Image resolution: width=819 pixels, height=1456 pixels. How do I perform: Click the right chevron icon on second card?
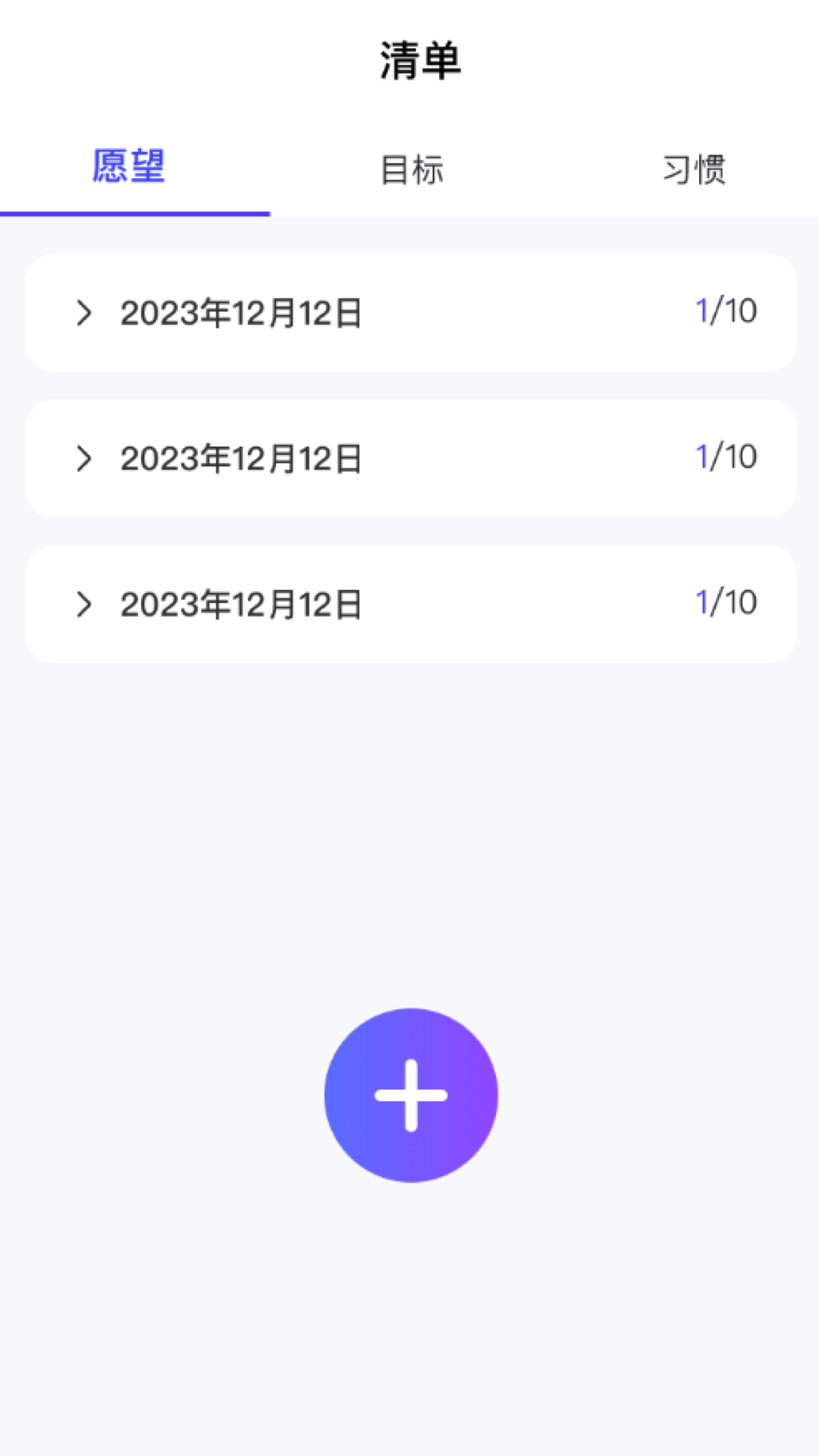[85, 457]
